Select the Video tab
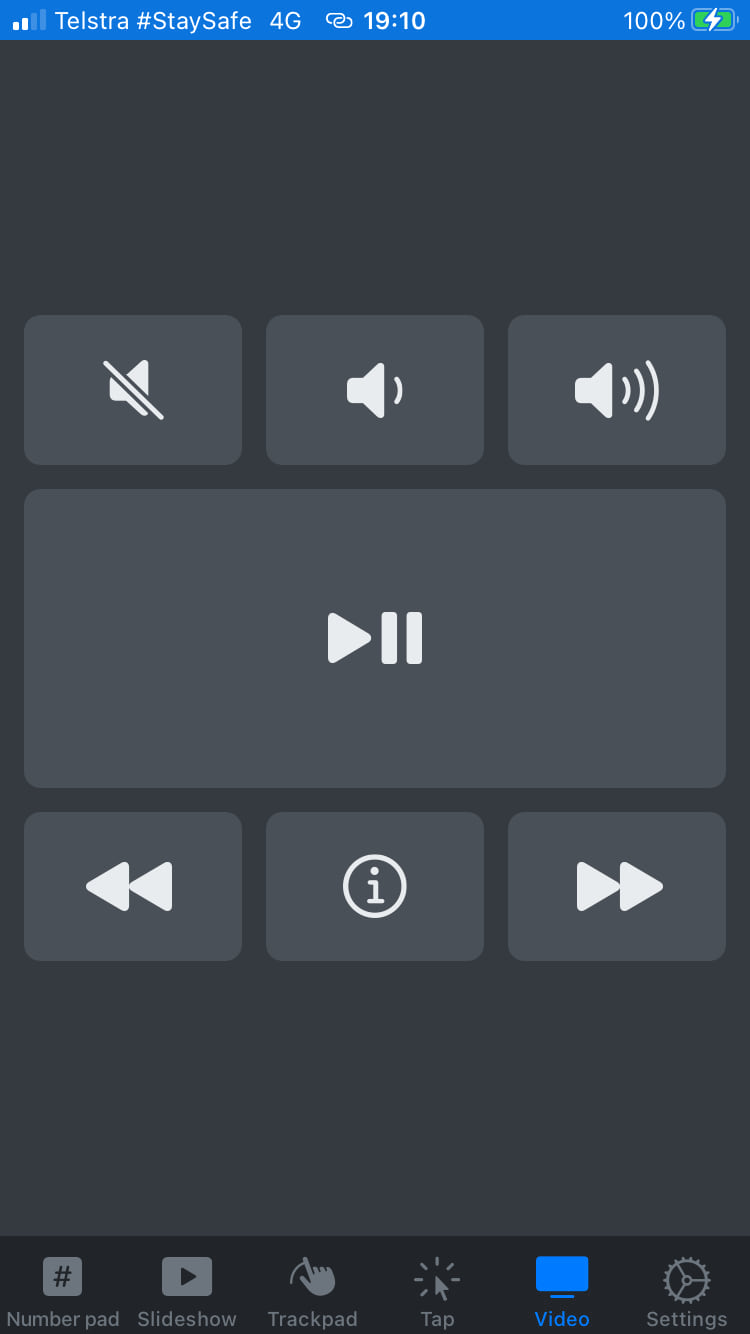 [562, 1292]
